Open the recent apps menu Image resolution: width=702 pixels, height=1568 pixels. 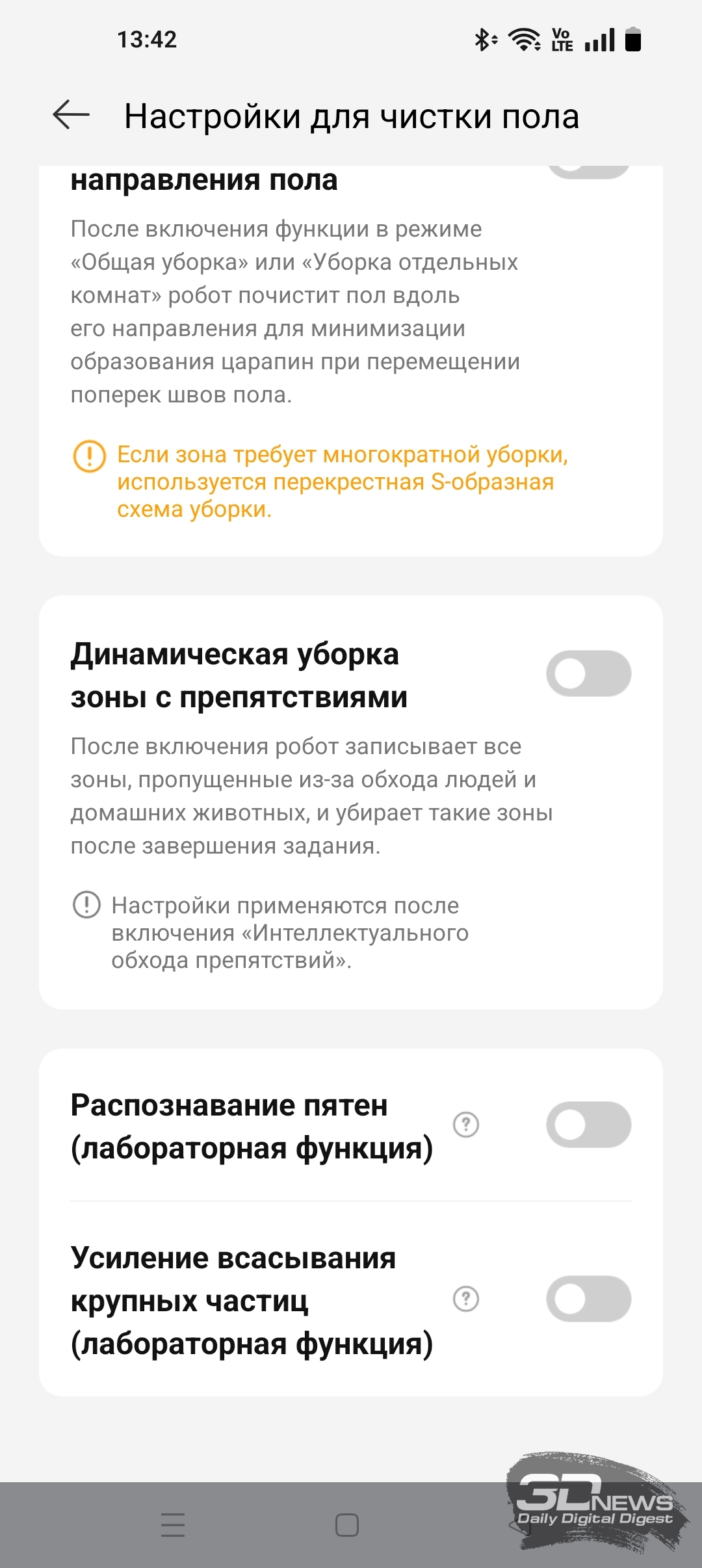[x=173, y=1525]
